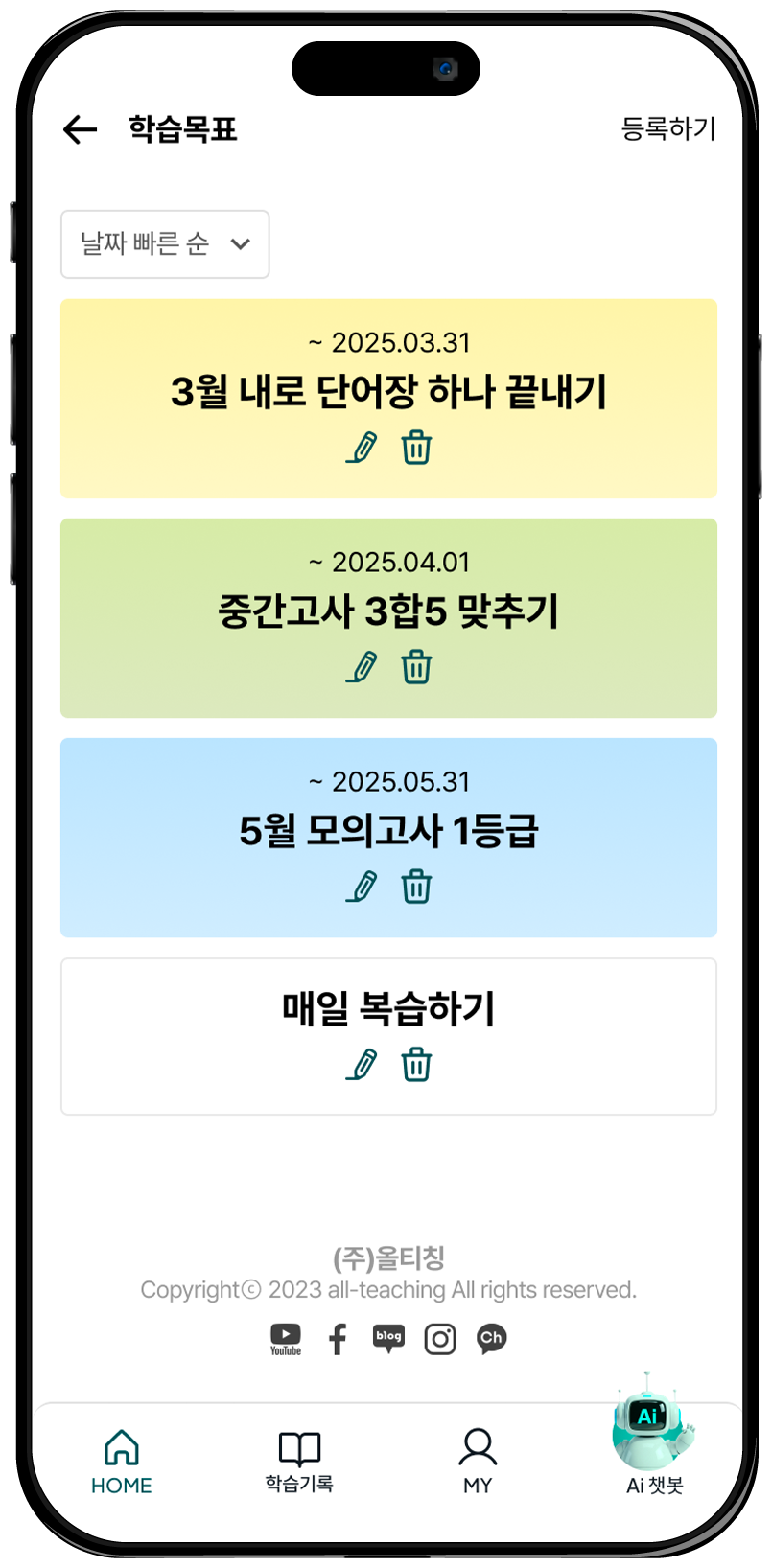The image size is (772, 1568).
Task: Open the MY tab
Action: [478, 1462]
